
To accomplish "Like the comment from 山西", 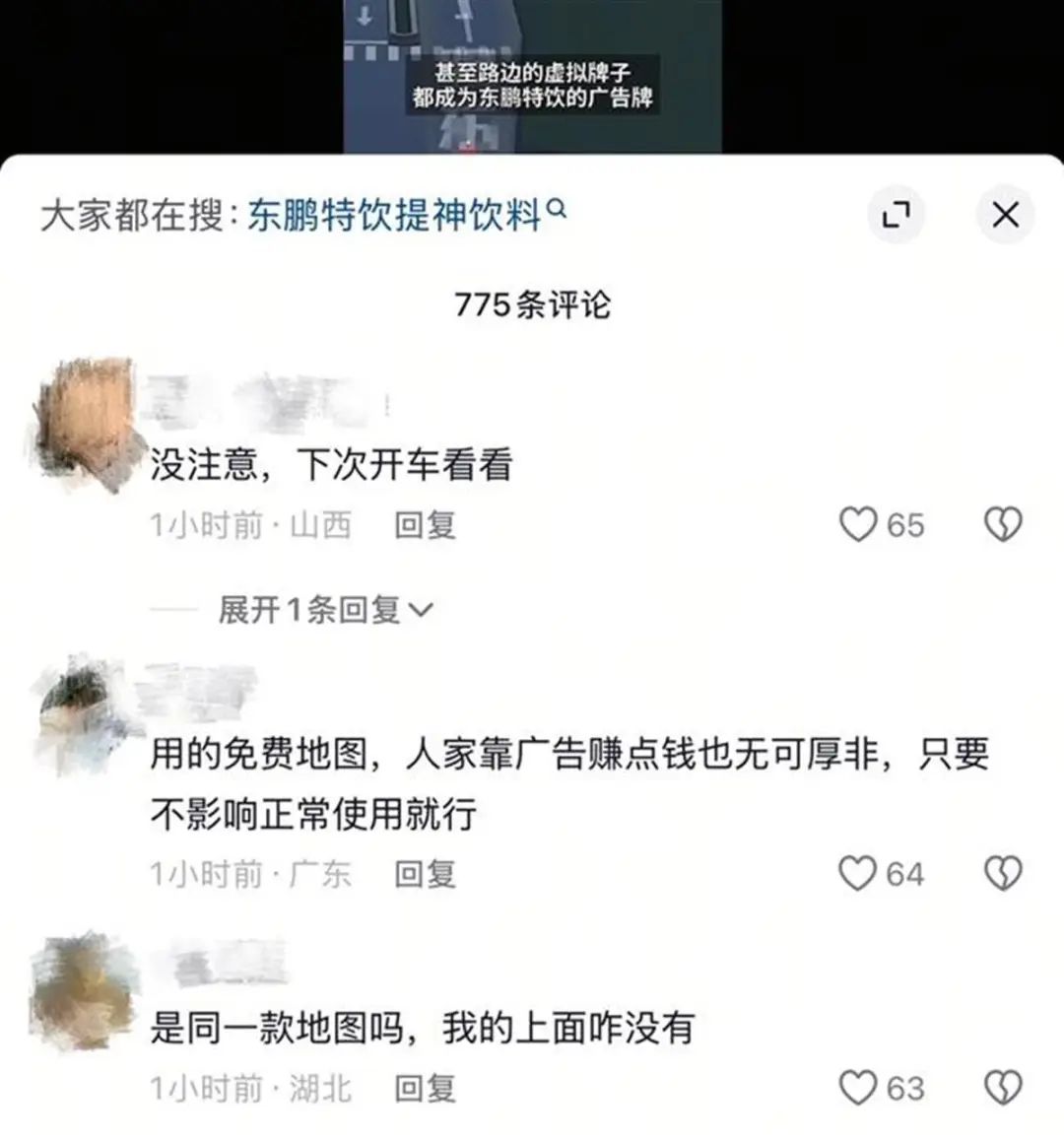I will coord(857,524).
